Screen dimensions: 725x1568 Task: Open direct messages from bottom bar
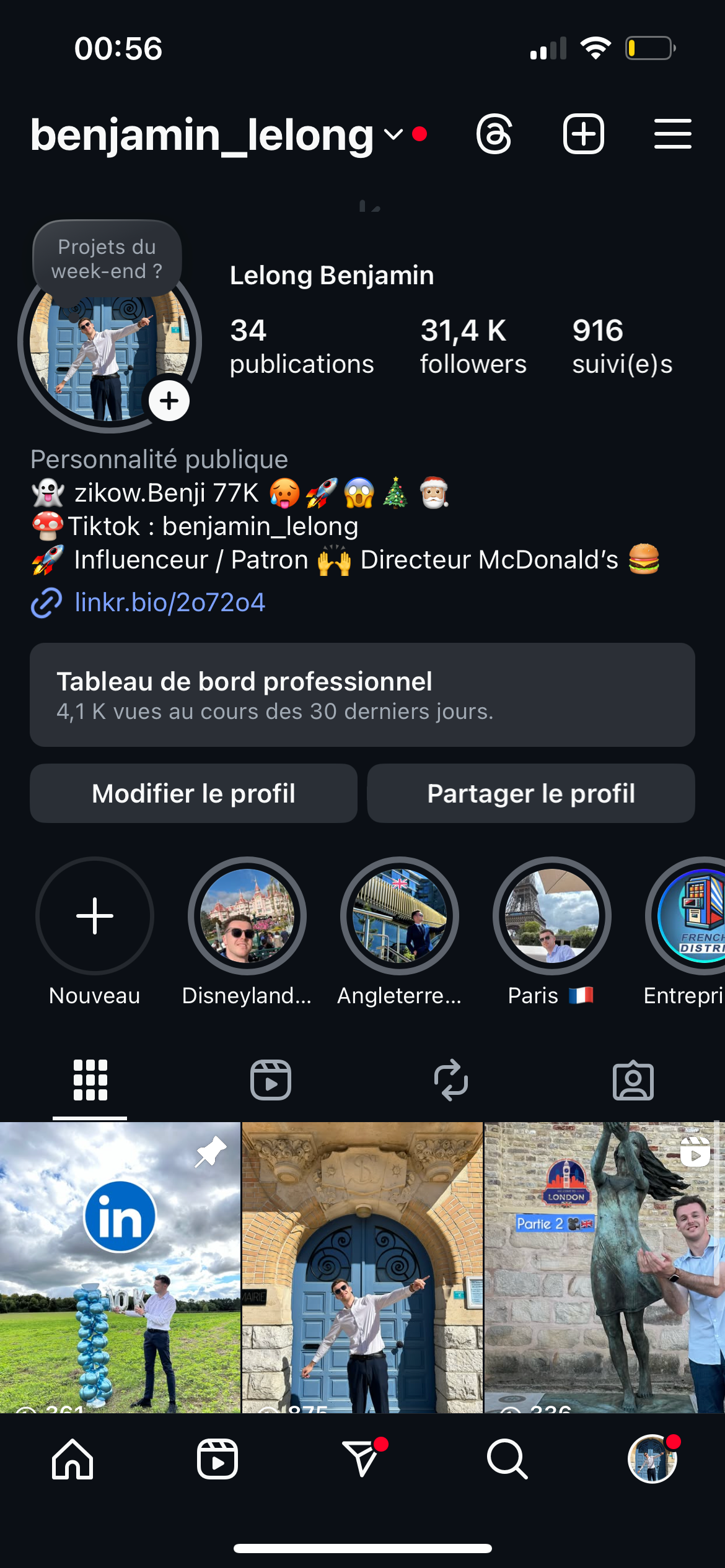(x=362, y=1459)
